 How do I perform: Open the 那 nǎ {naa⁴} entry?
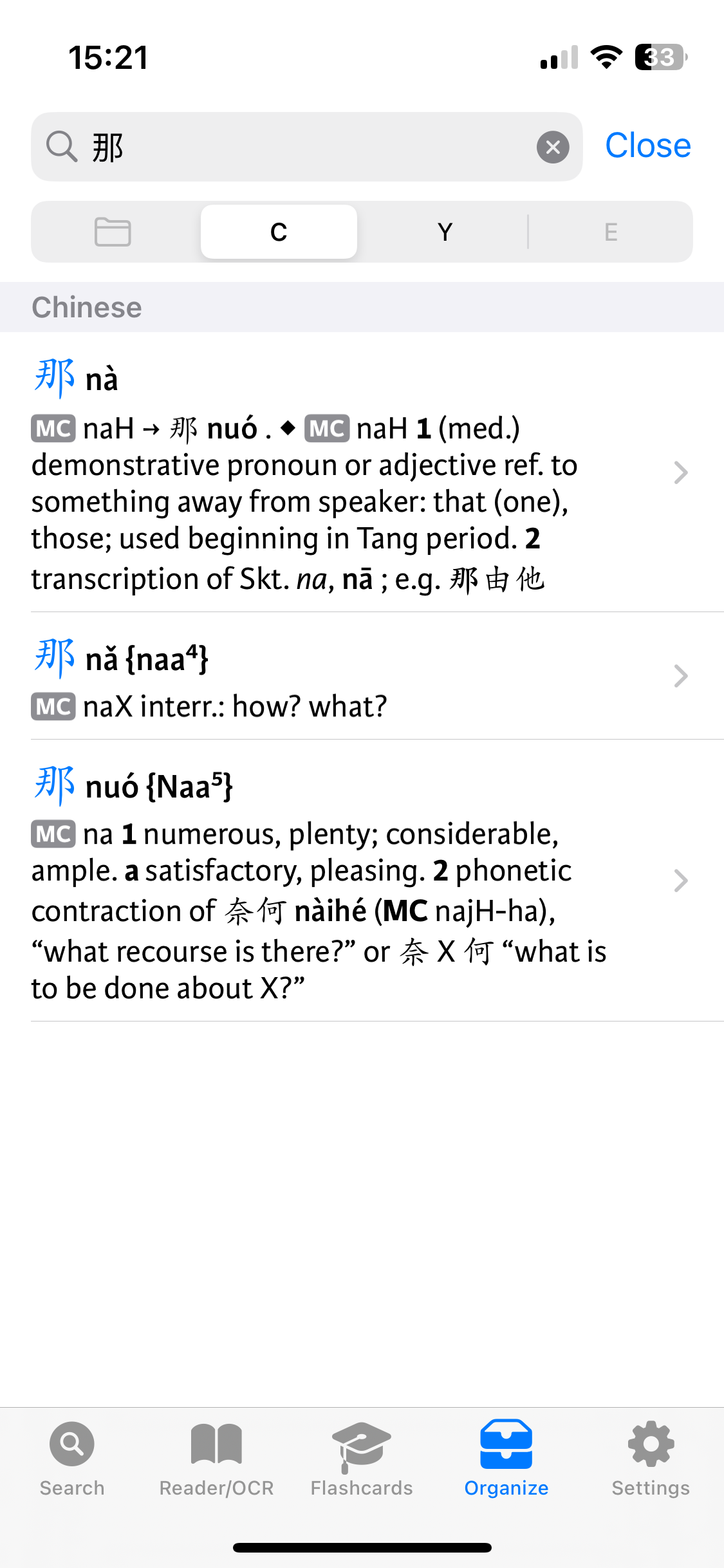(x=362, y=676)
